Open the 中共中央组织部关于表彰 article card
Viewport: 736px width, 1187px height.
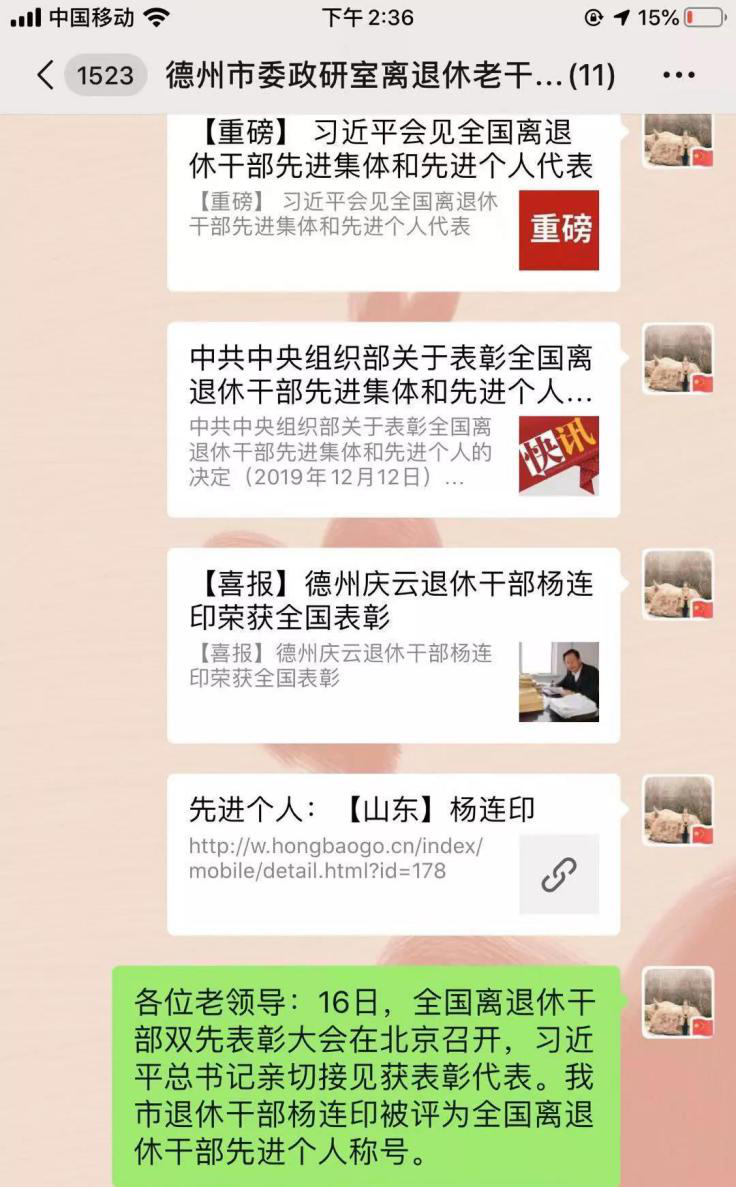393,419
